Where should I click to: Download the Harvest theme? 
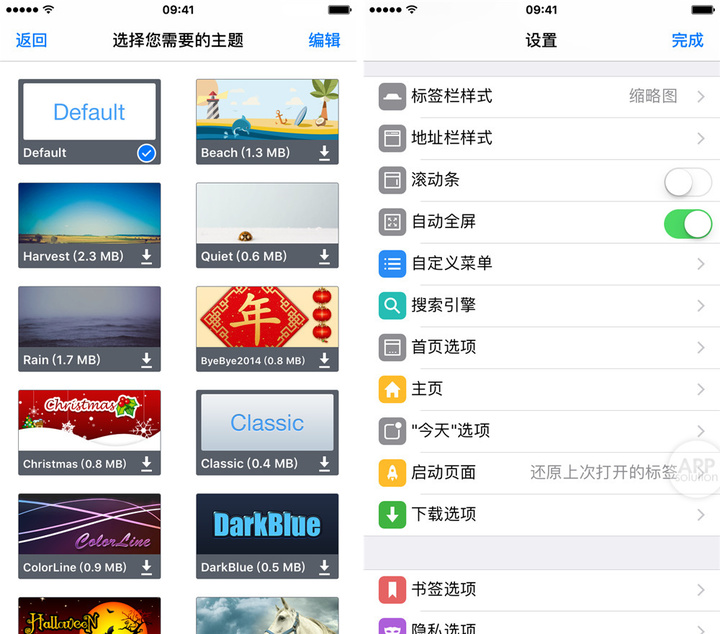[146, 257]
